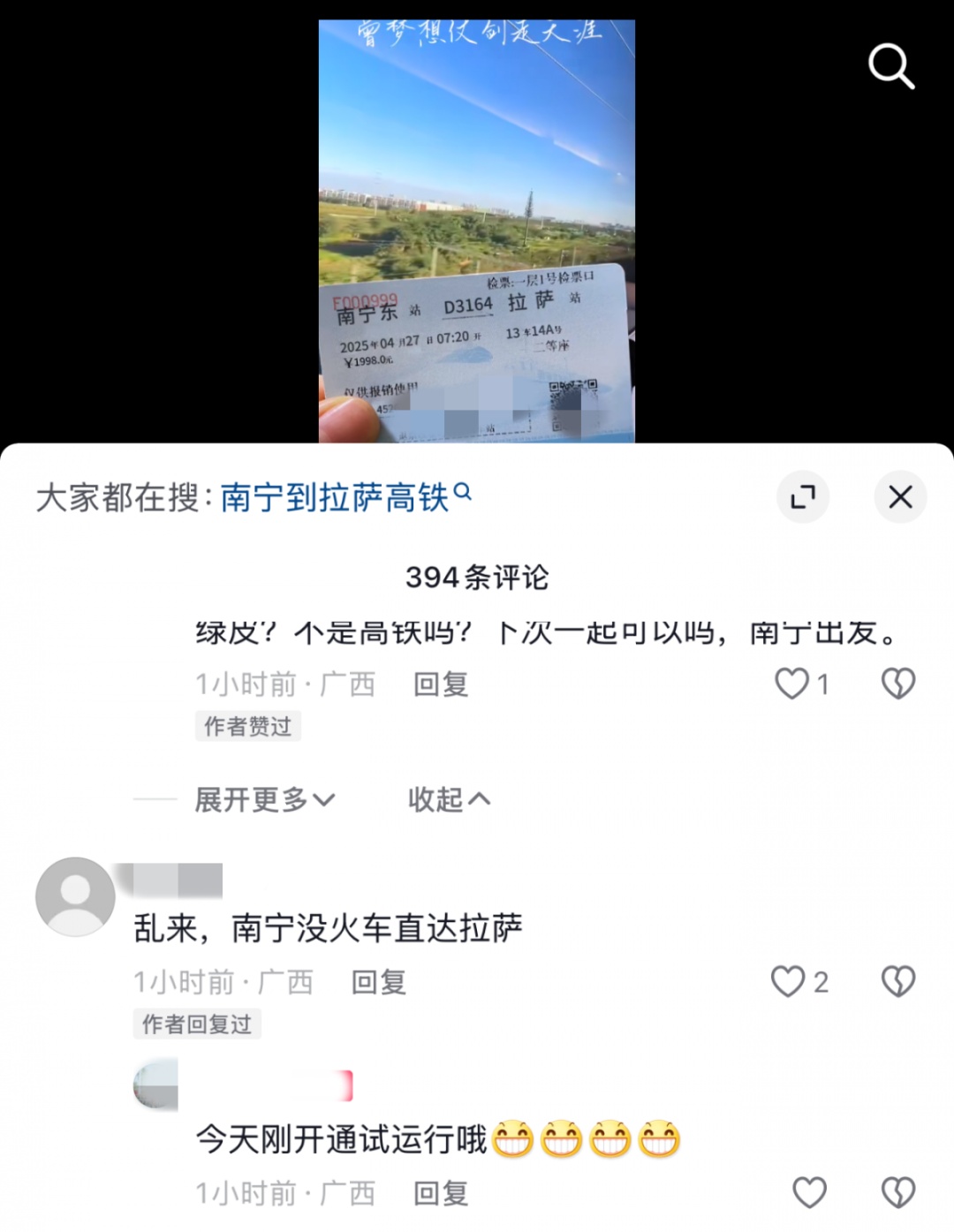Reply to the first comment using 回复
The image size is (954, 1232).
pos(440,684)
